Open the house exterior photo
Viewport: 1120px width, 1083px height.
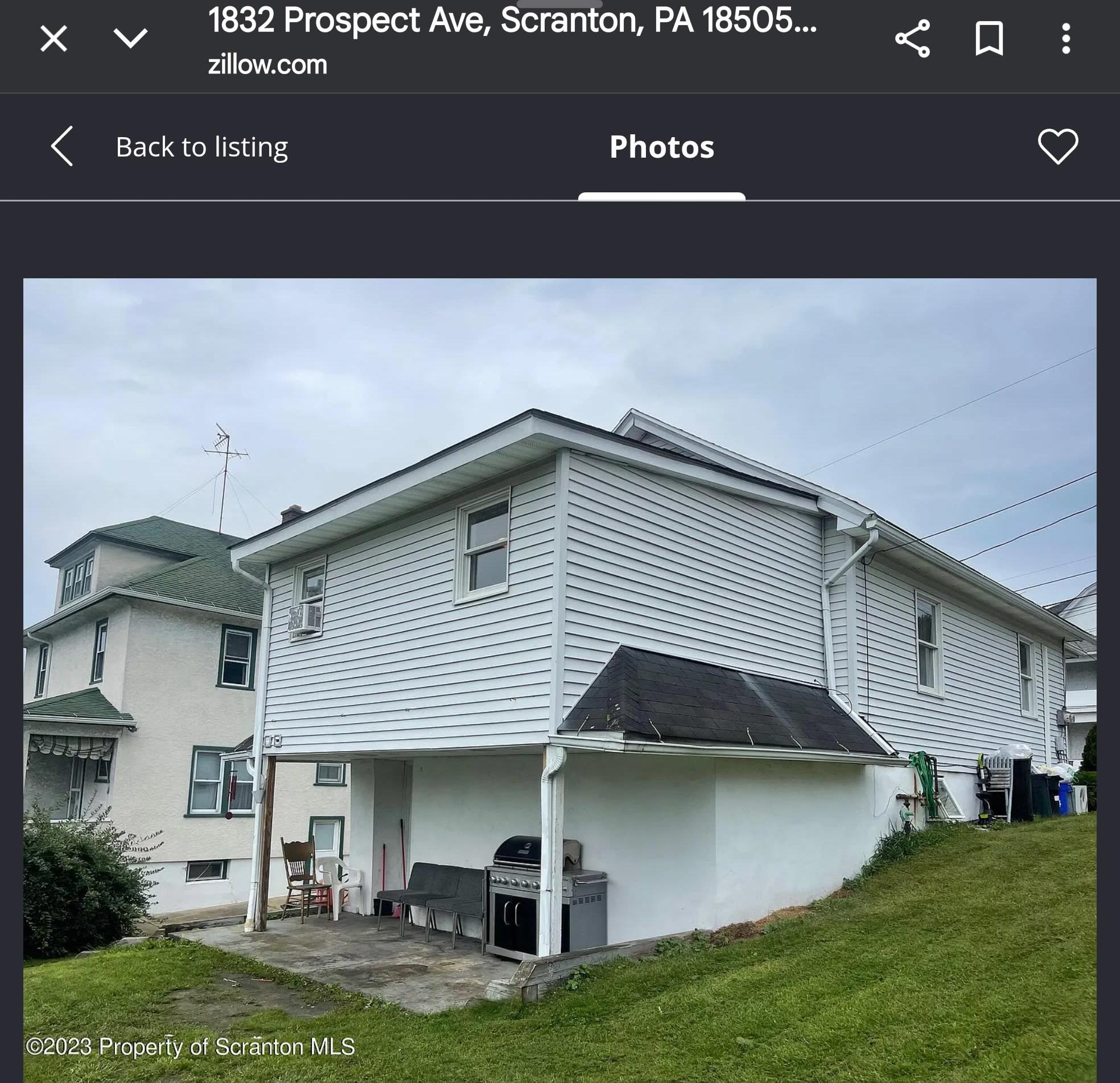(x=559, y=680)
